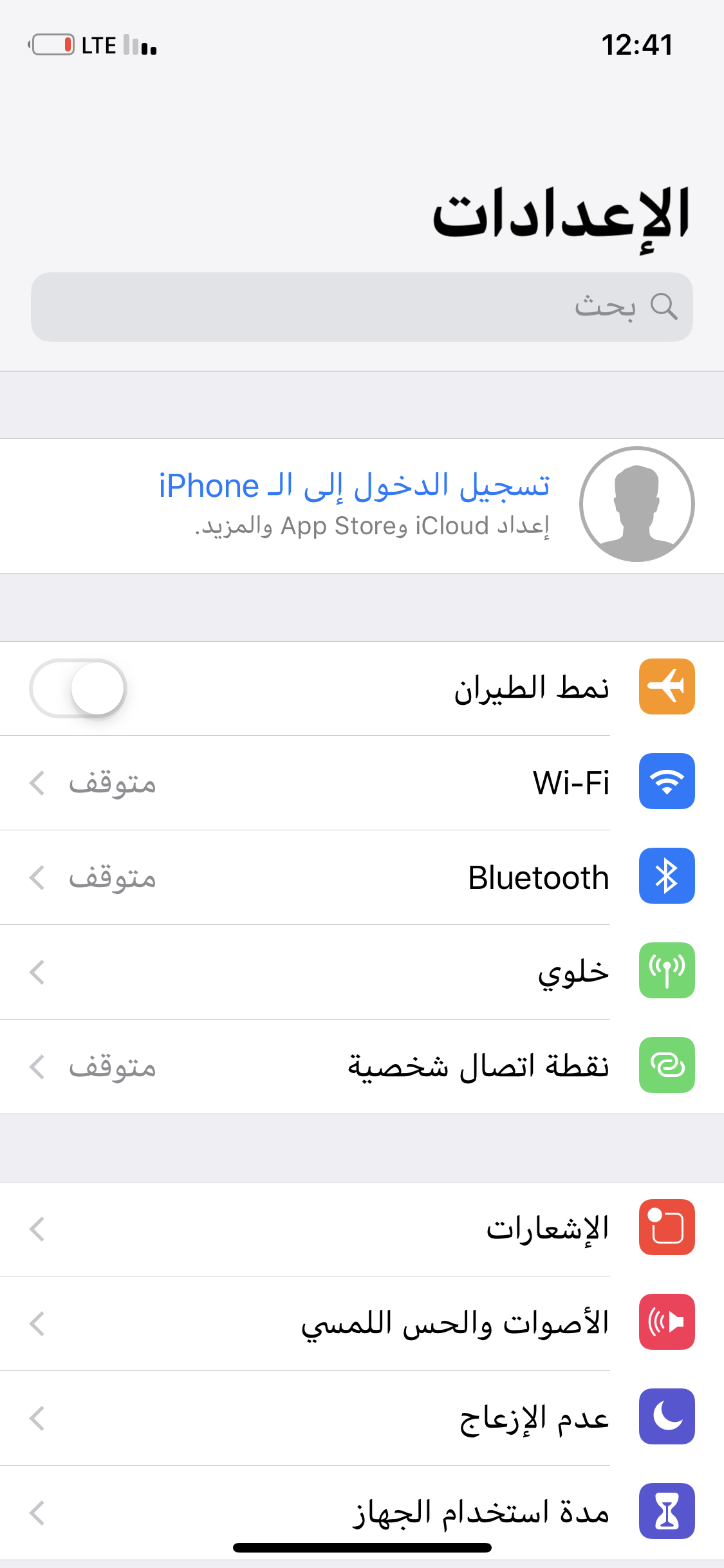This screenshot has height=1568, width=724.
Task: Open Do Not Disturb (عدم الإزعاج)
Action: 362,1418
